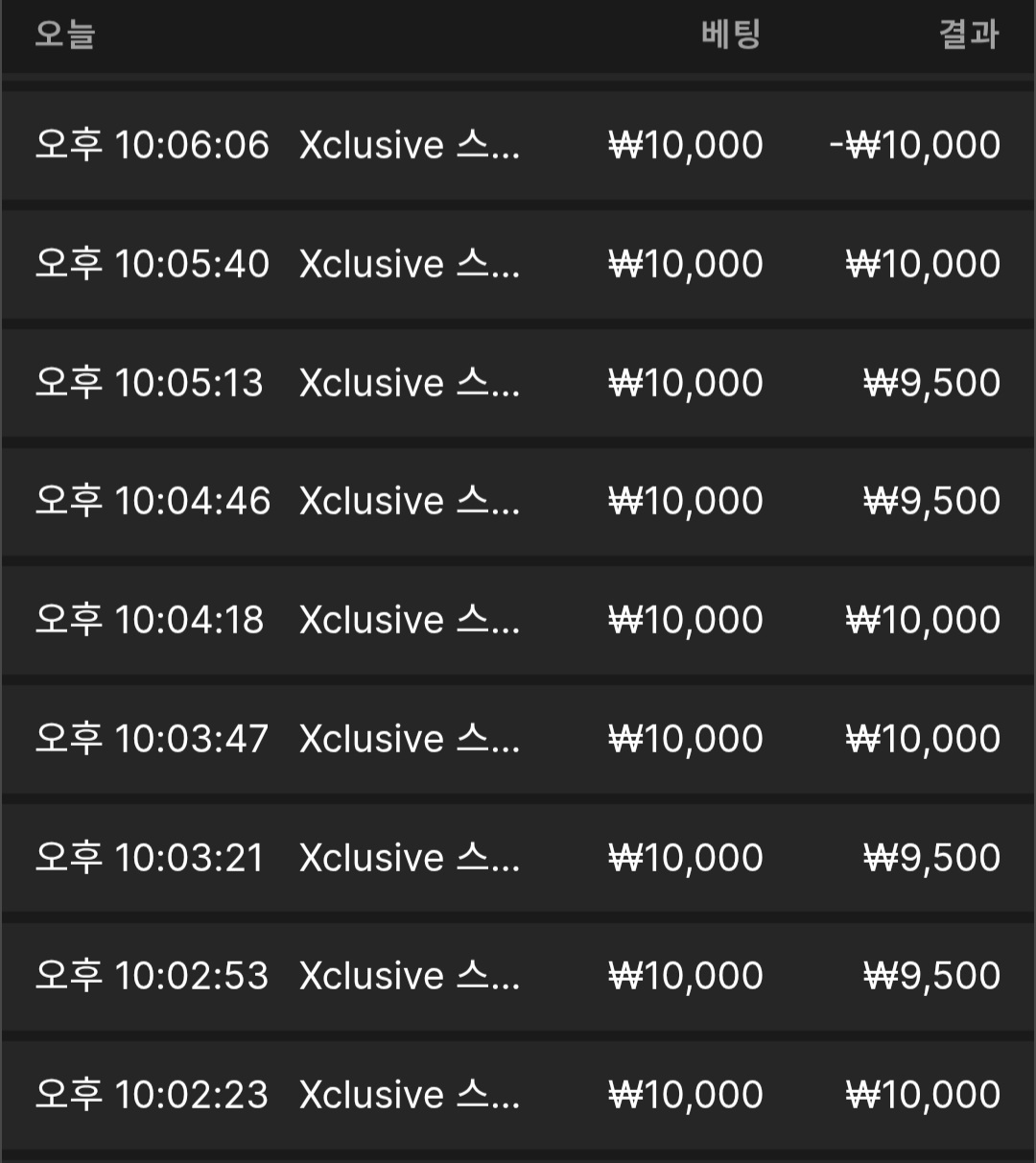Image resolution: width=1036 pixels, height=1163 pixels.
Task: View the 10:02:53 betting record
Action: (518, 976)
